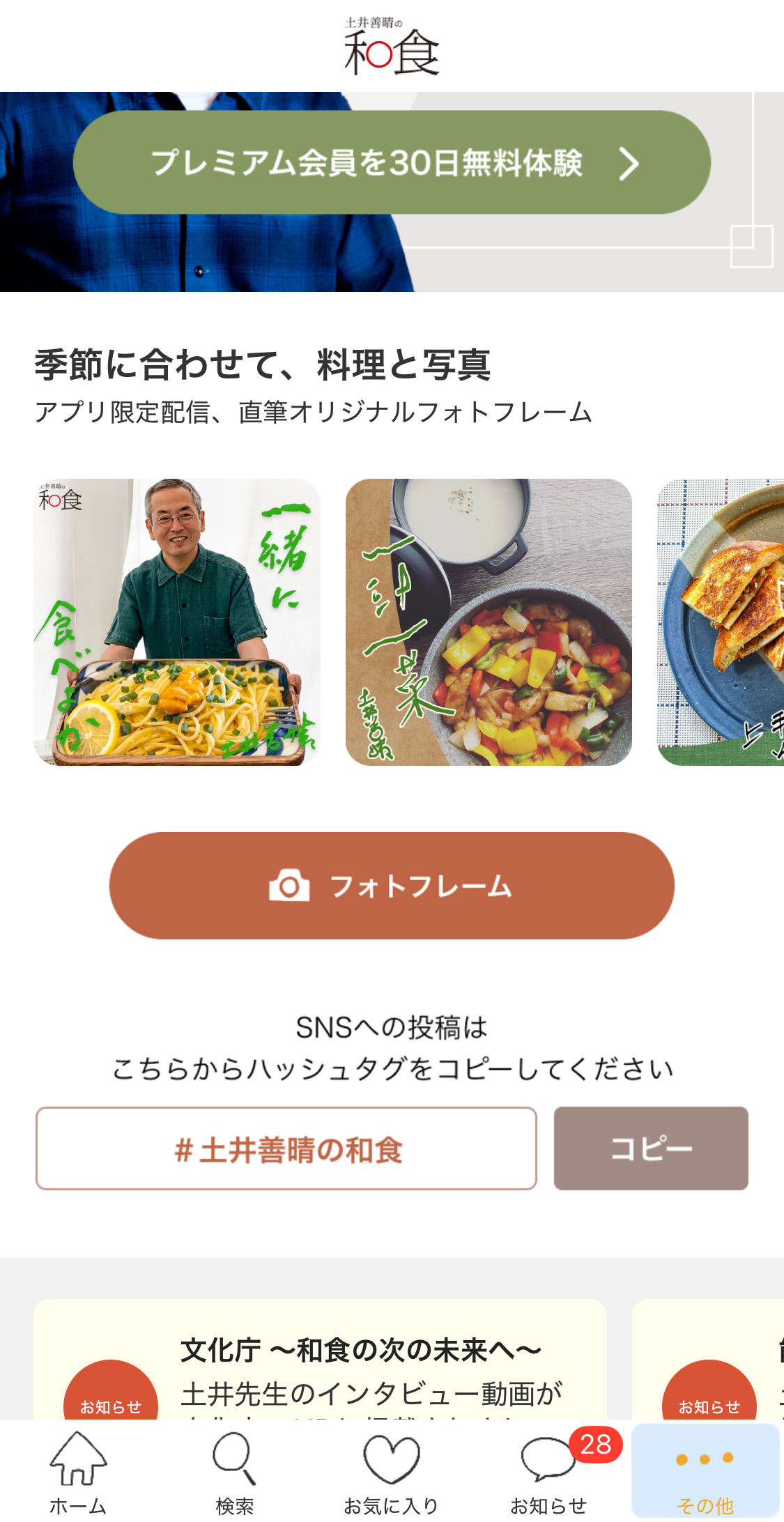784x1522 pixels.
Task: Select the 一汁一菜 photo frame
Action: pyautogui.click(x=489, y=622)
